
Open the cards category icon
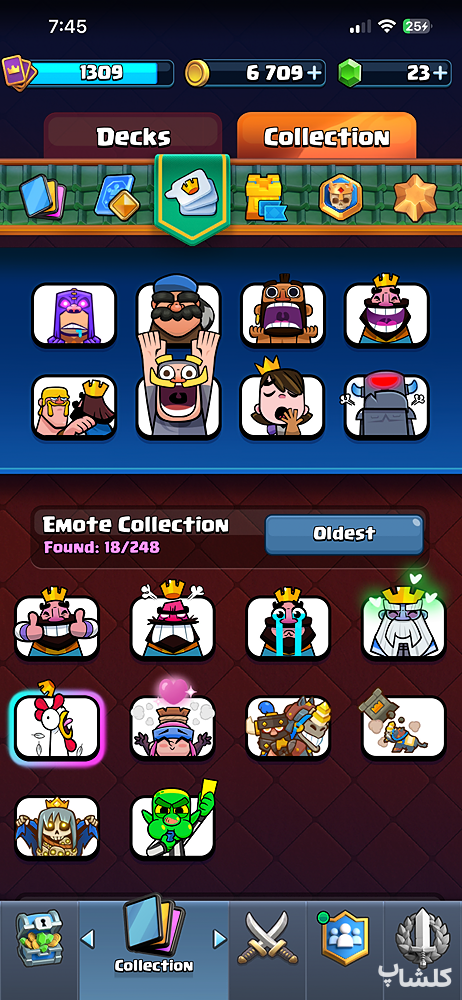click(x=42, y=195)
